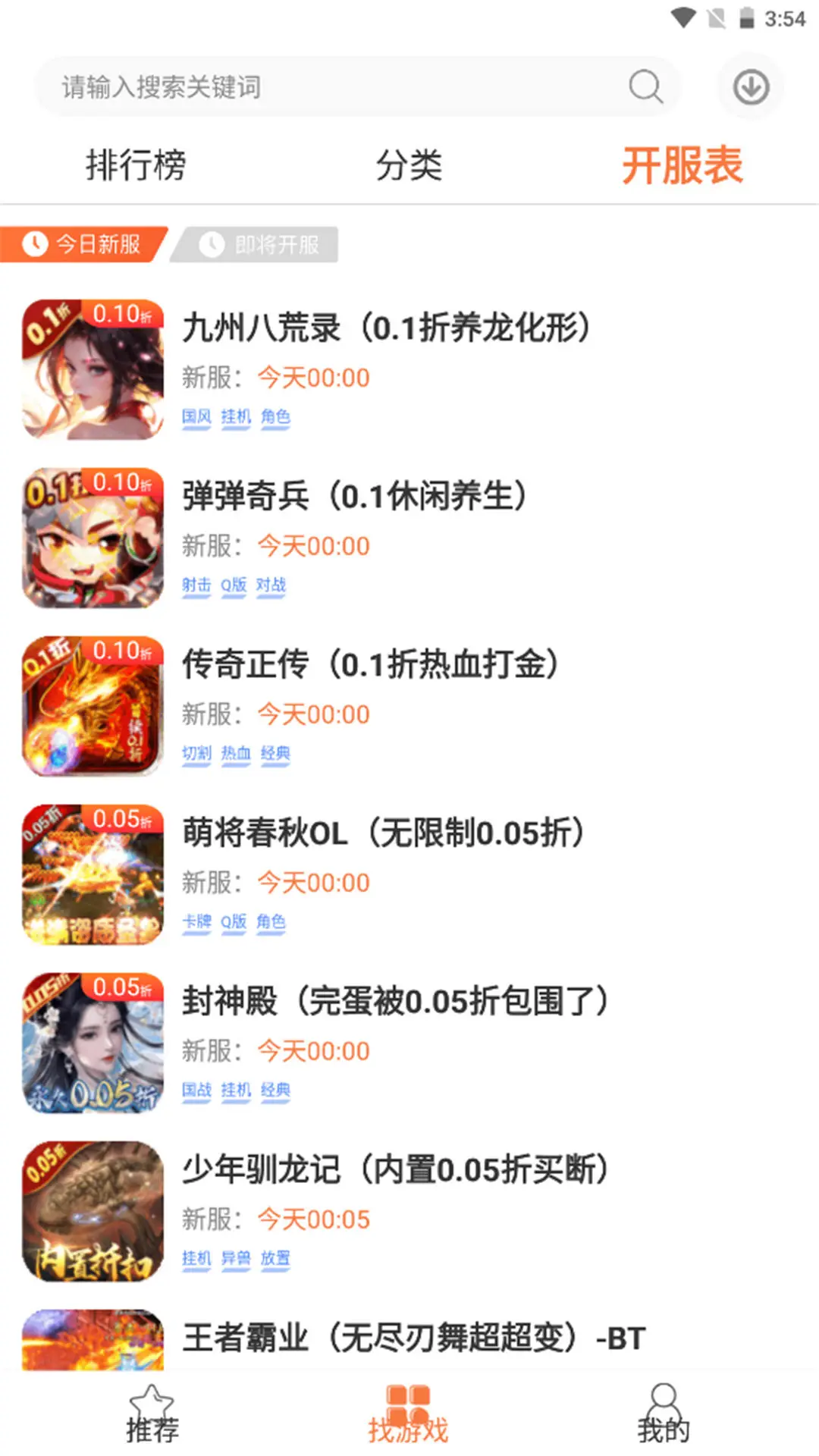The width and height of the screenshot is (819, 1456).
Task: Open game 传奇正传（0.1折热血打金）
Action: (370, 664)
